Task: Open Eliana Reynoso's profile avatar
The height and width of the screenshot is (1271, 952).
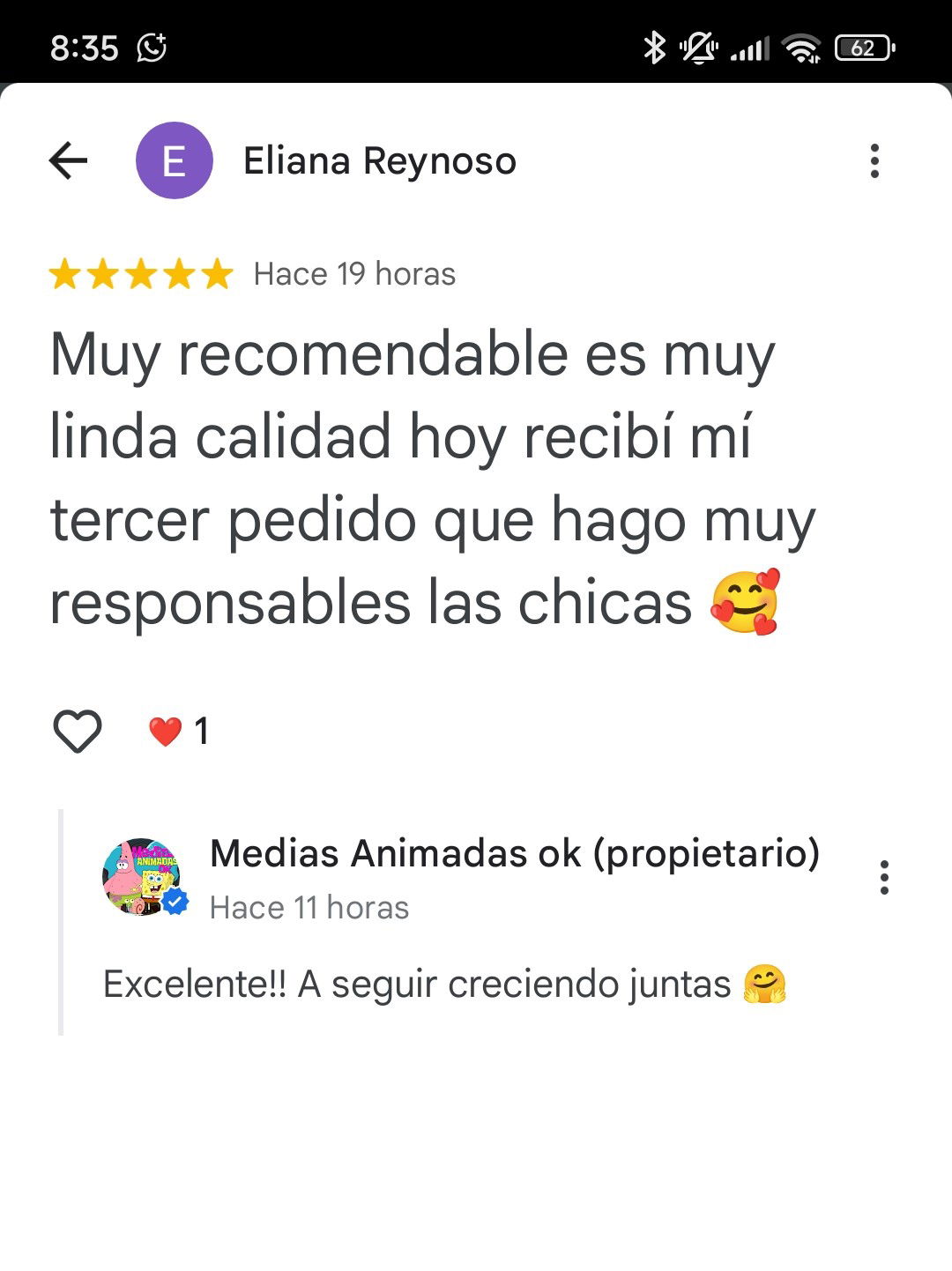Action: [174, 160]
